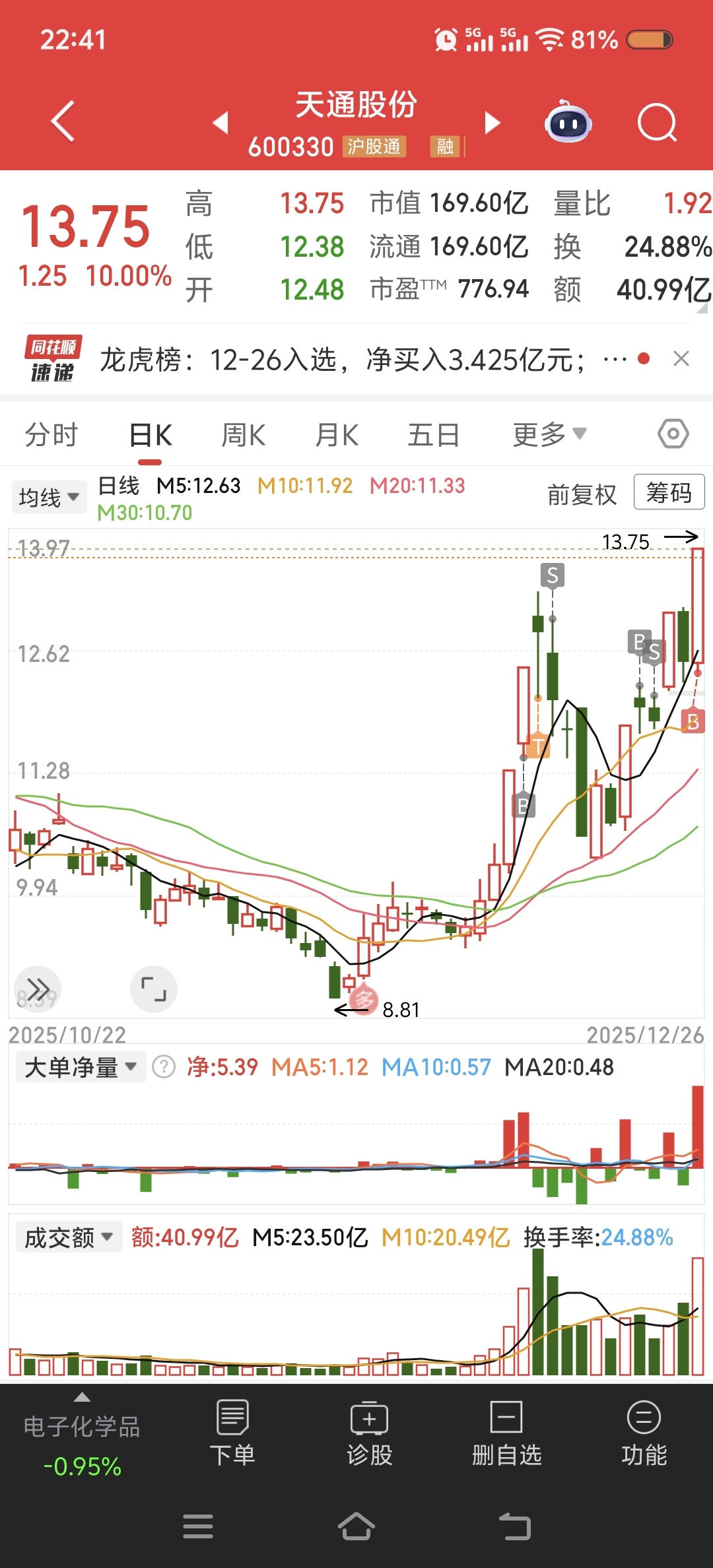Tap the 筹码 button
Viewport: 713px width, 1568px height.
click(669, 492)
